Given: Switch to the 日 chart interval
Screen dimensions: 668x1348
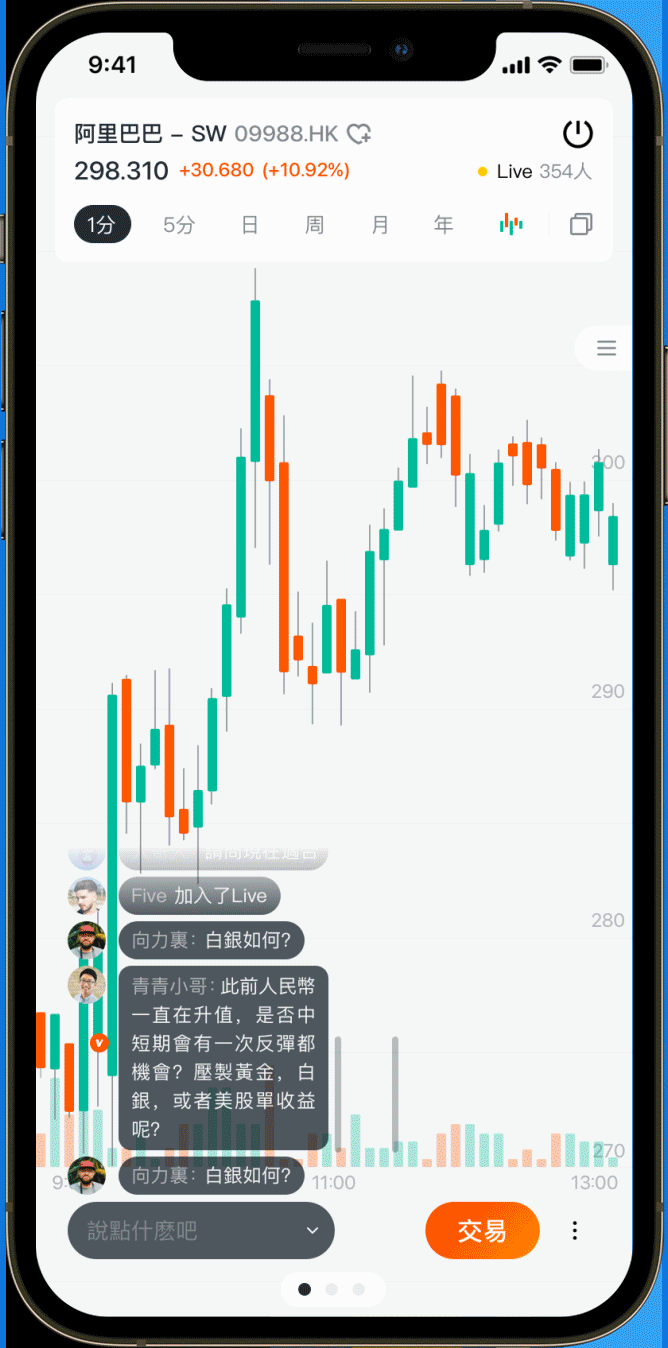Looking at the screenshot, I should pos(250,225).
